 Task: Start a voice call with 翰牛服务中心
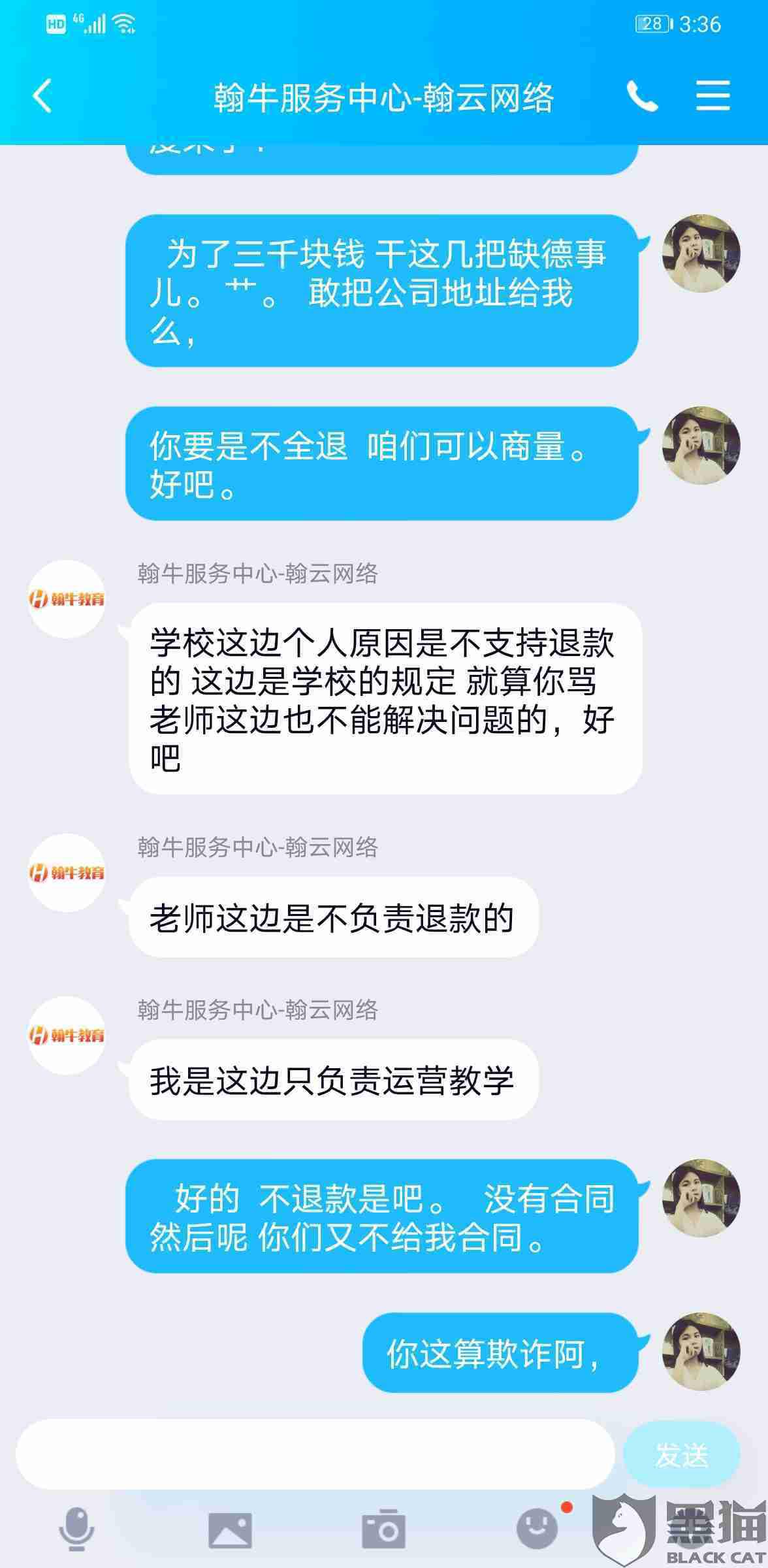click(x=642, y=97)
